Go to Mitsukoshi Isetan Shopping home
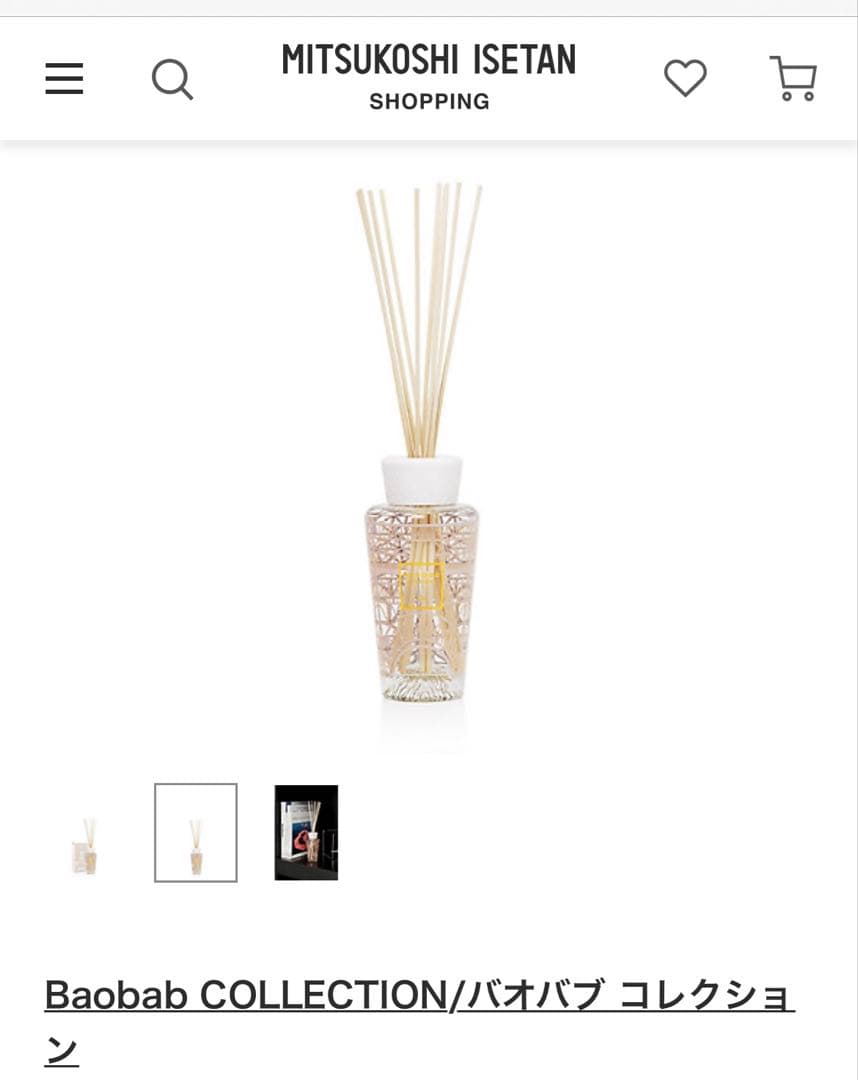Image resolution: width=858 pixels, height=1080 pixels. tap(428, 76)
